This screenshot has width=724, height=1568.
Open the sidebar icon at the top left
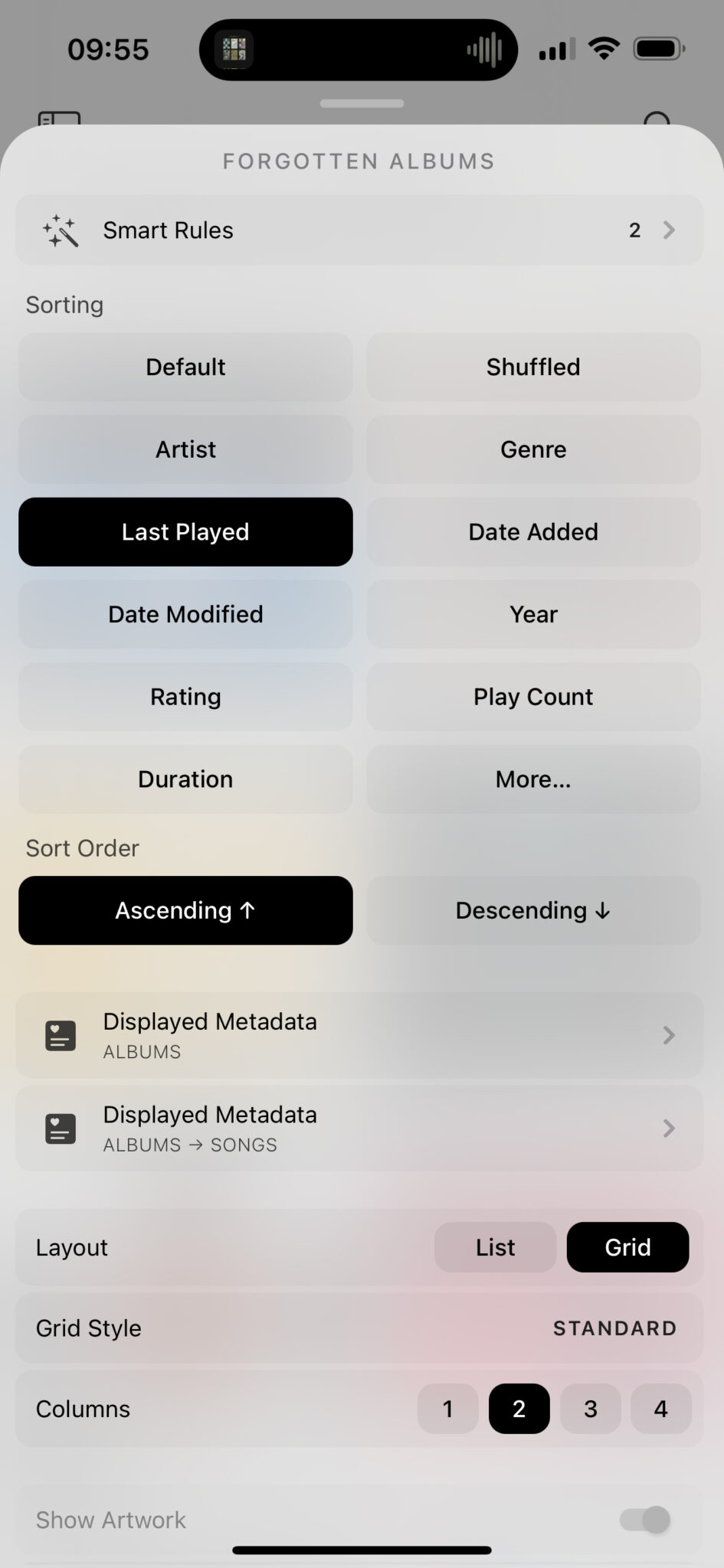[x=60, y=120]
